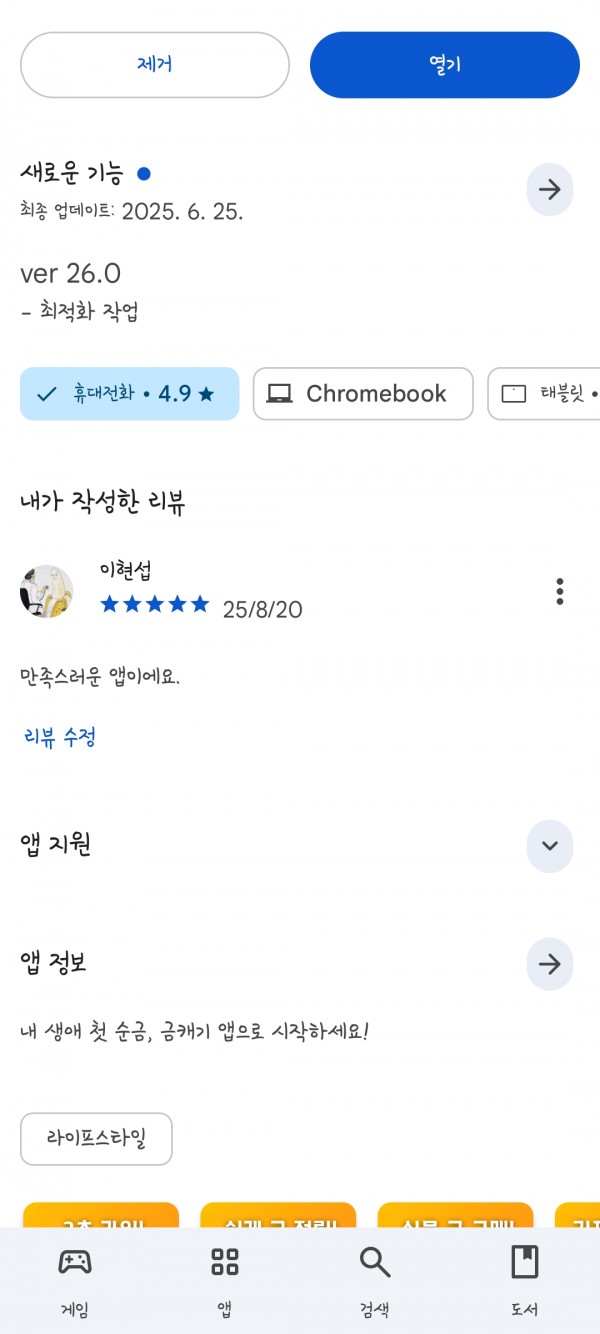Select the 휴대전화 rating chip
600x1334 pixels.
[x=130, y=394]
